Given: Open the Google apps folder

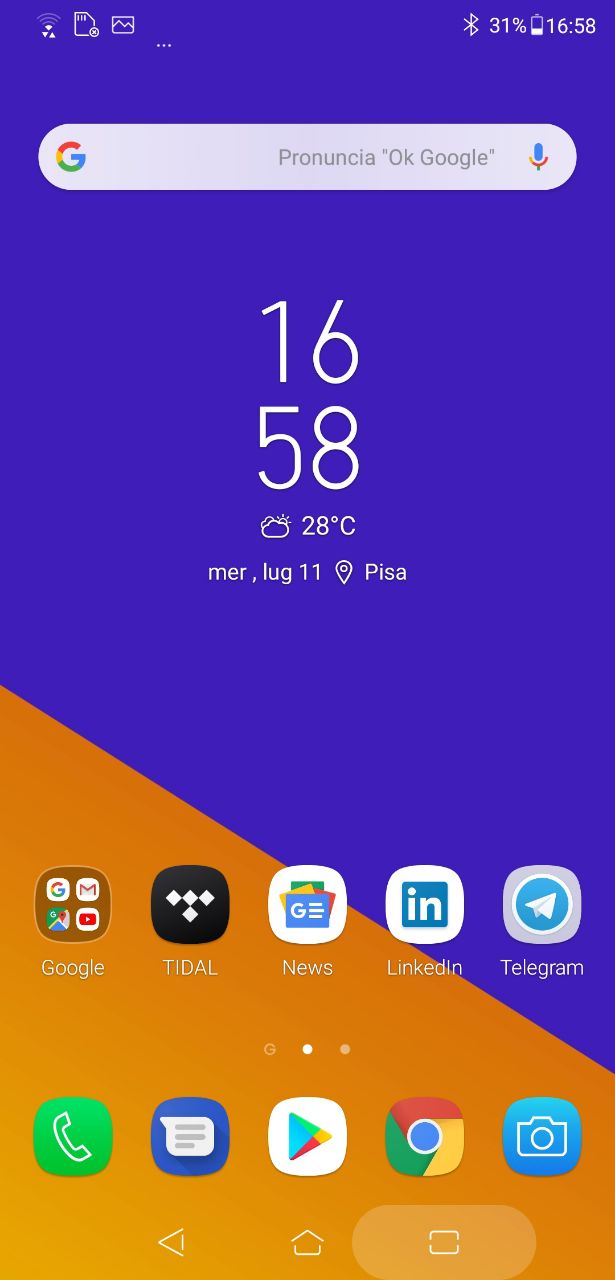Looking at the screenshot, I should coord(73,905).
